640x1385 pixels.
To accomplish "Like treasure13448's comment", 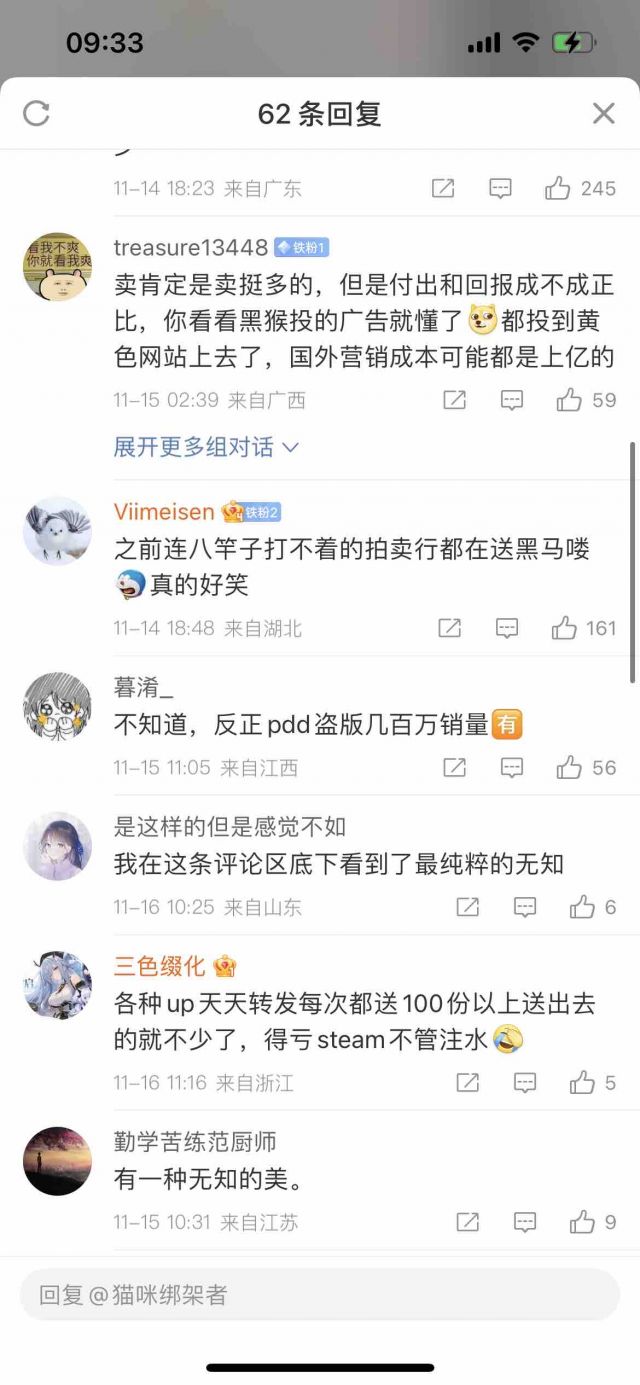I will (x=570, y=400).
